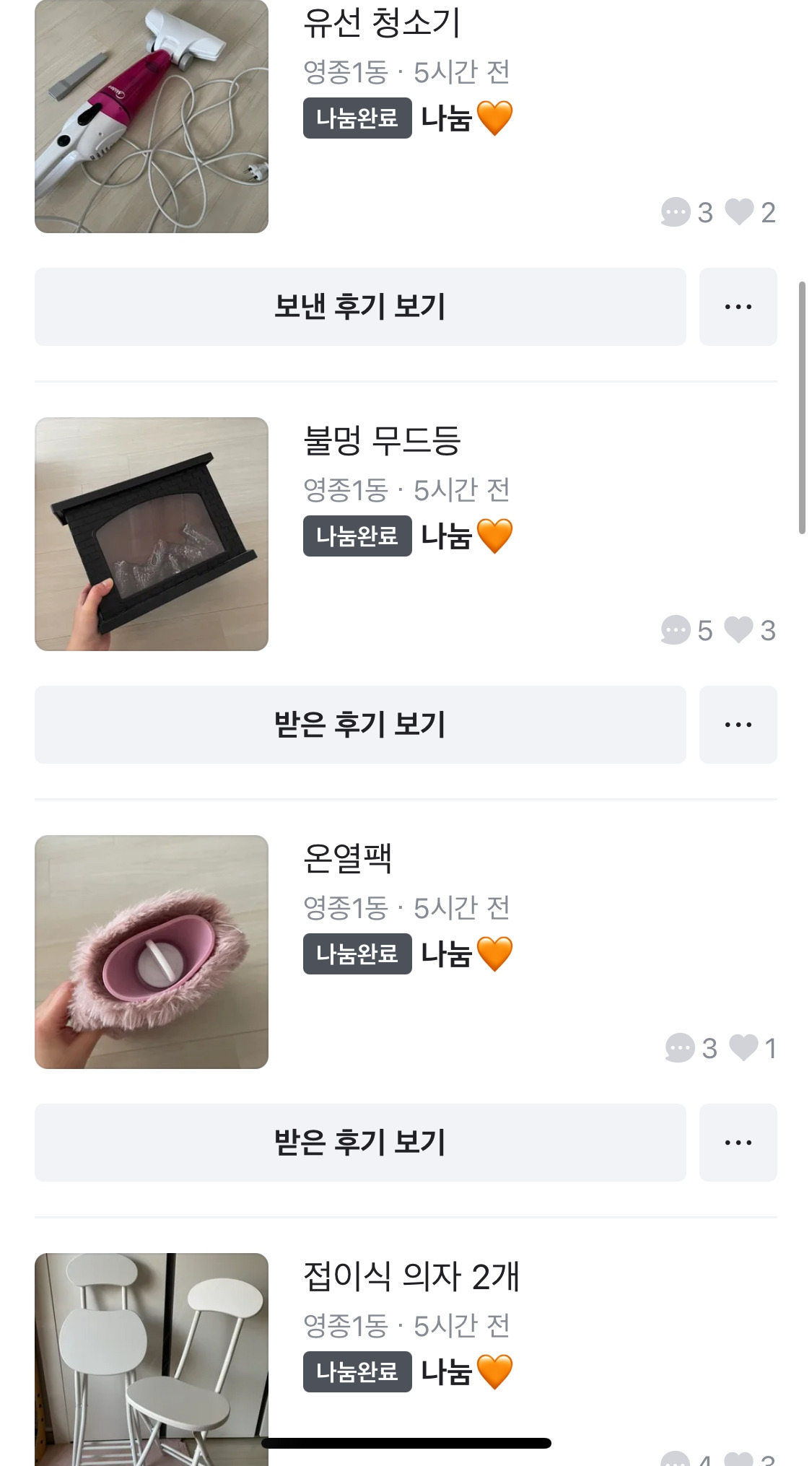The image size is (812, 1466).
Task: Open the 유선 청소기 listing
Action: pyautogui.click(x=381, y=25)
